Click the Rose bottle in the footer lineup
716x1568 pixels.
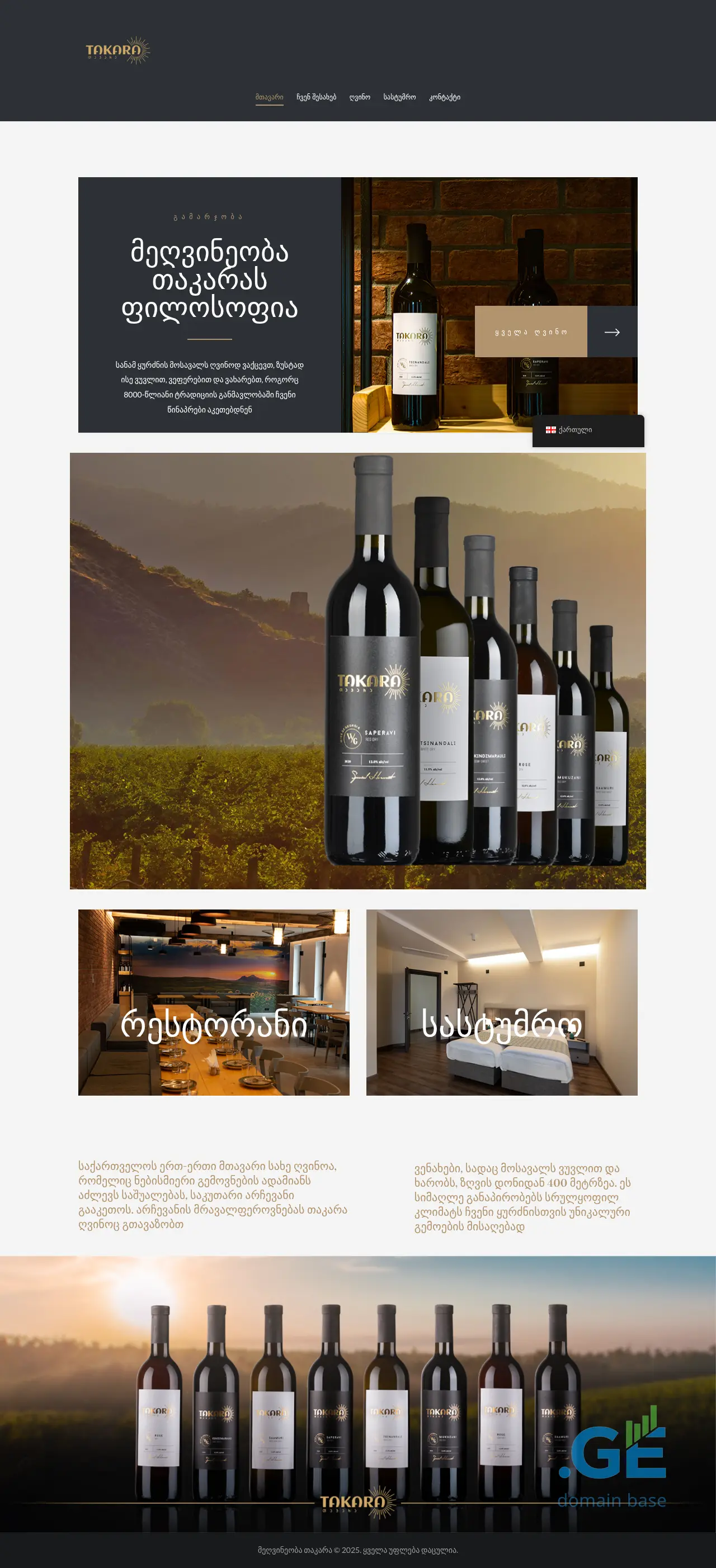[159, 1412]
